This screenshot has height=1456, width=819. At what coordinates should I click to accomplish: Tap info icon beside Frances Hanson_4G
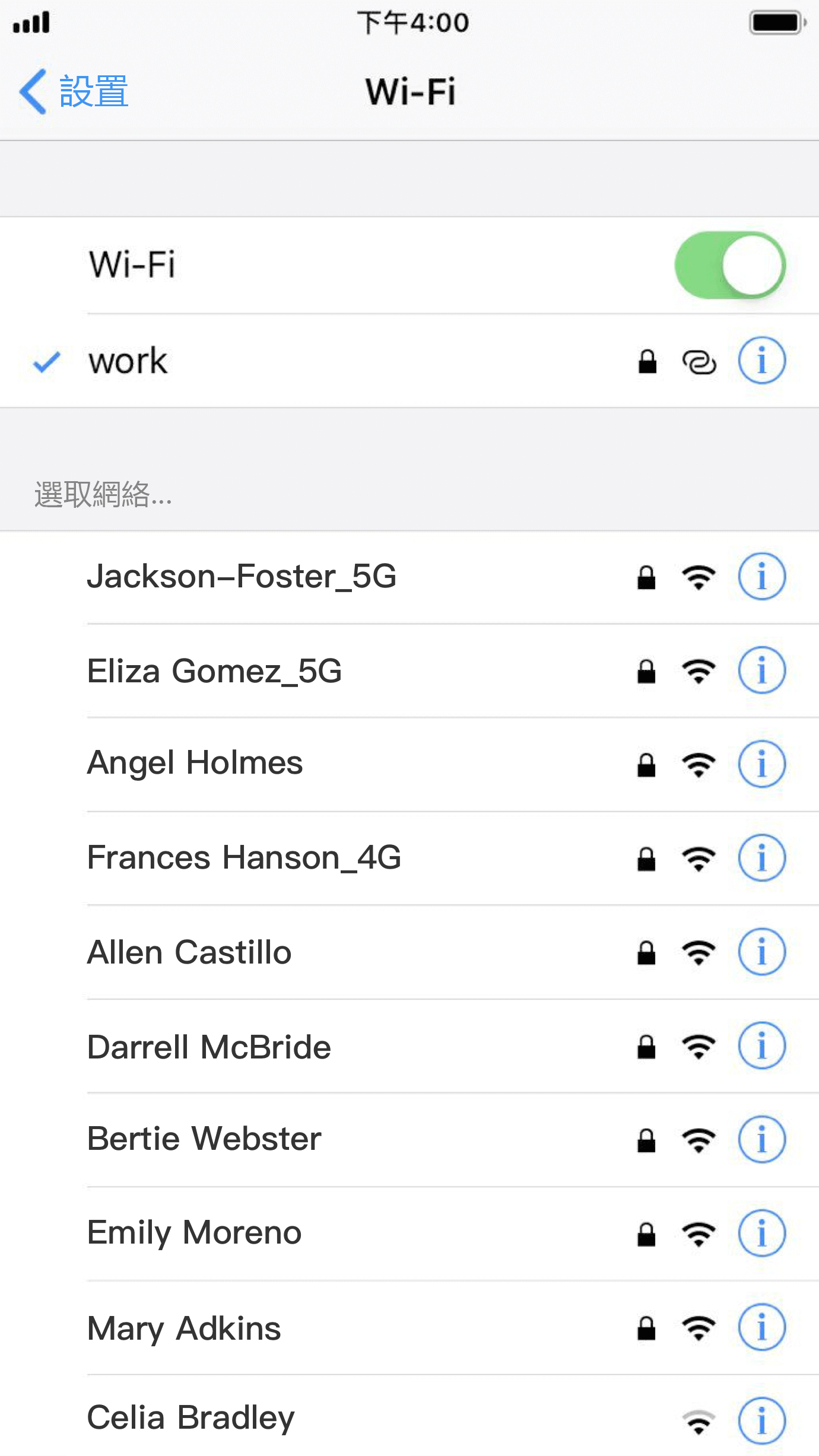point(762,858)
